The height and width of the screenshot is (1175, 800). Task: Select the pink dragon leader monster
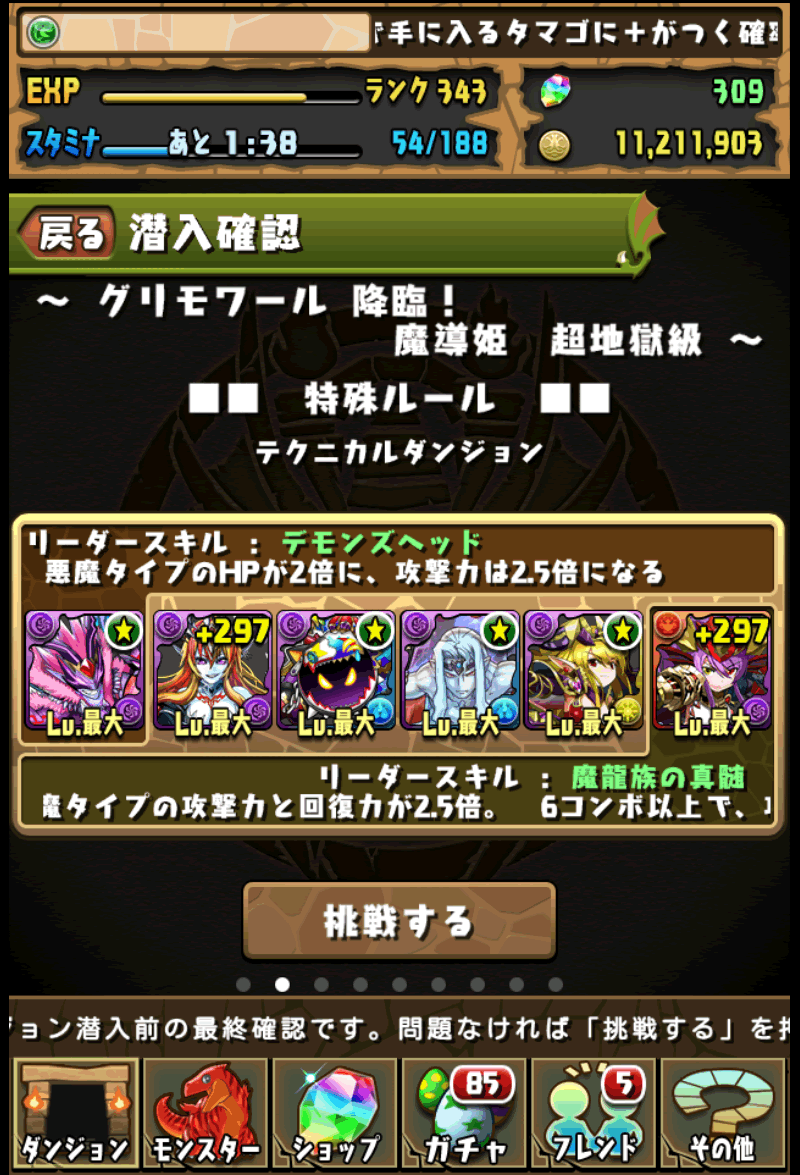coord(84,674)
